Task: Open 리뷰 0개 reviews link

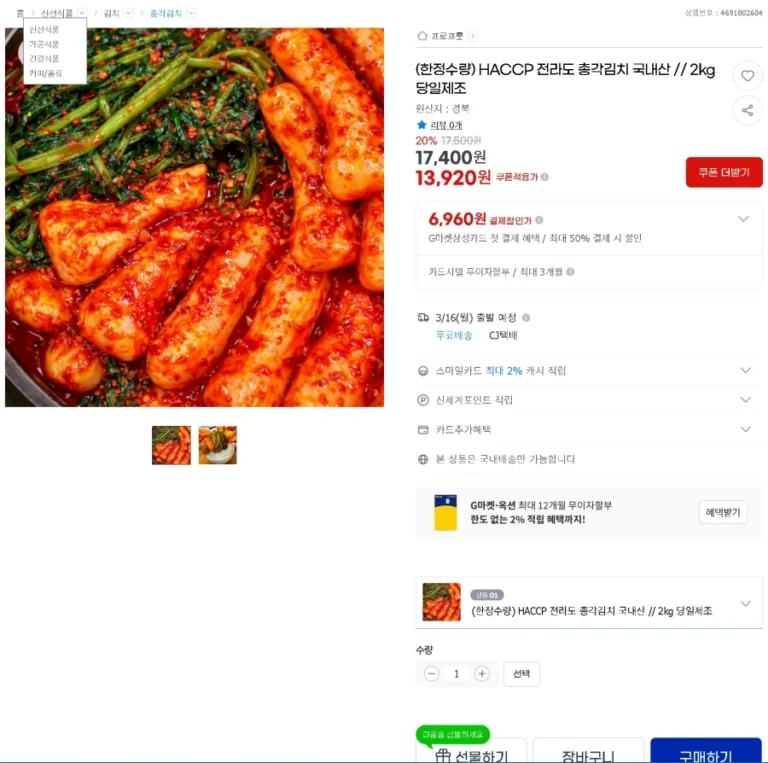Action: click(x=445, y=125)
